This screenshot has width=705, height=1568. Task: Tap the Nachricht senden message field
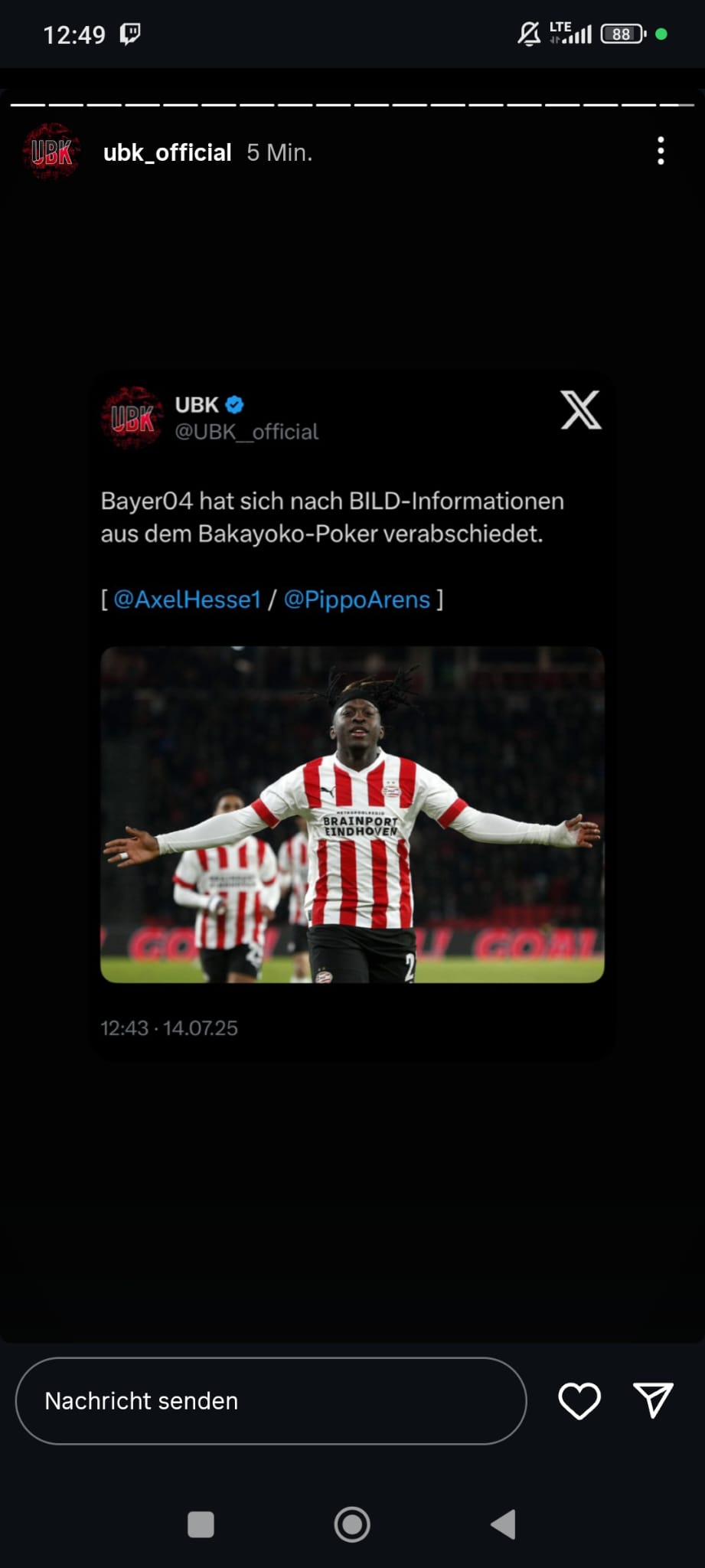click(x=271, y=1400)
